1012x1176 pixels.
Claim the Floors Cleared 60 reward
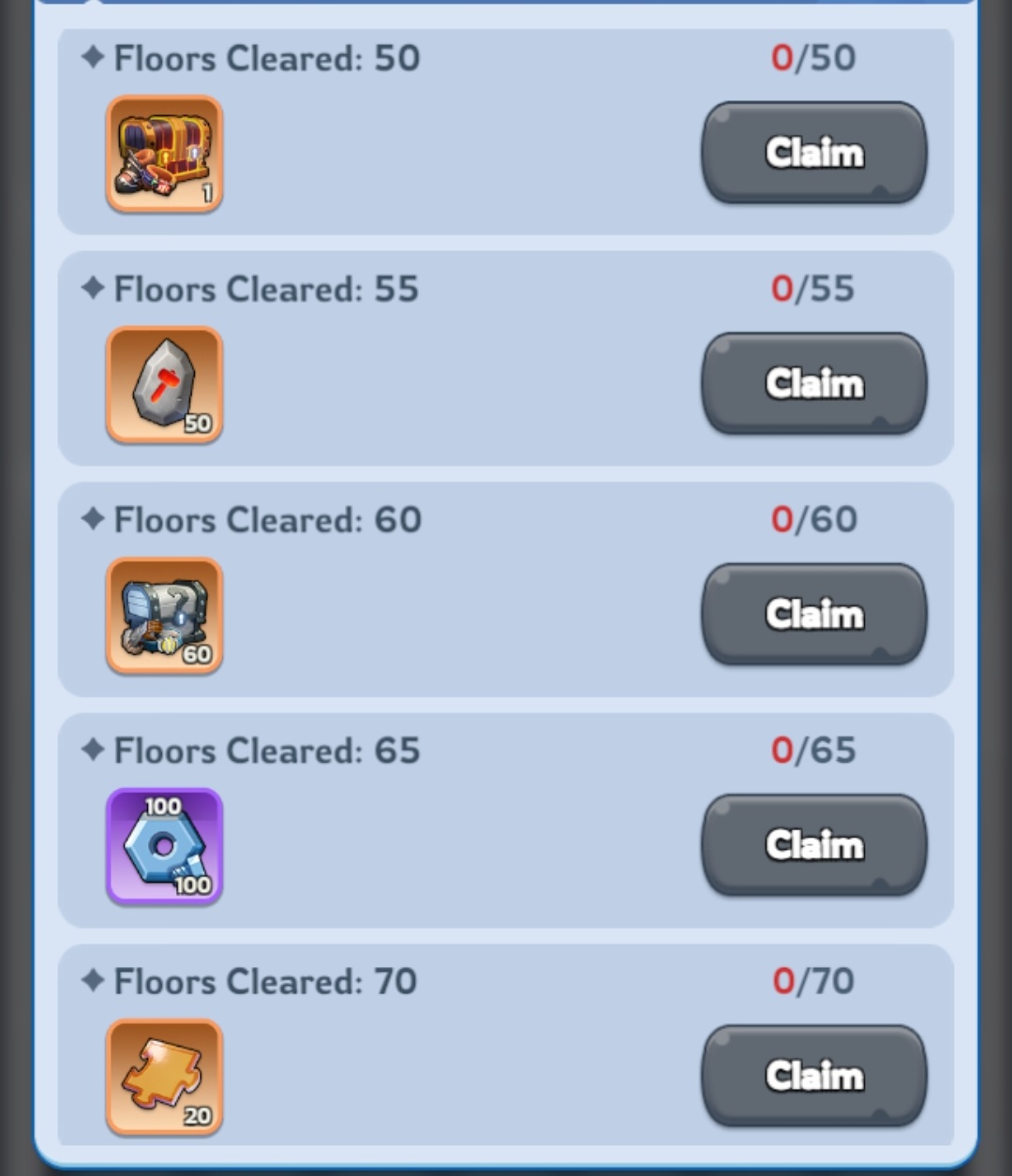pos(813,615)
